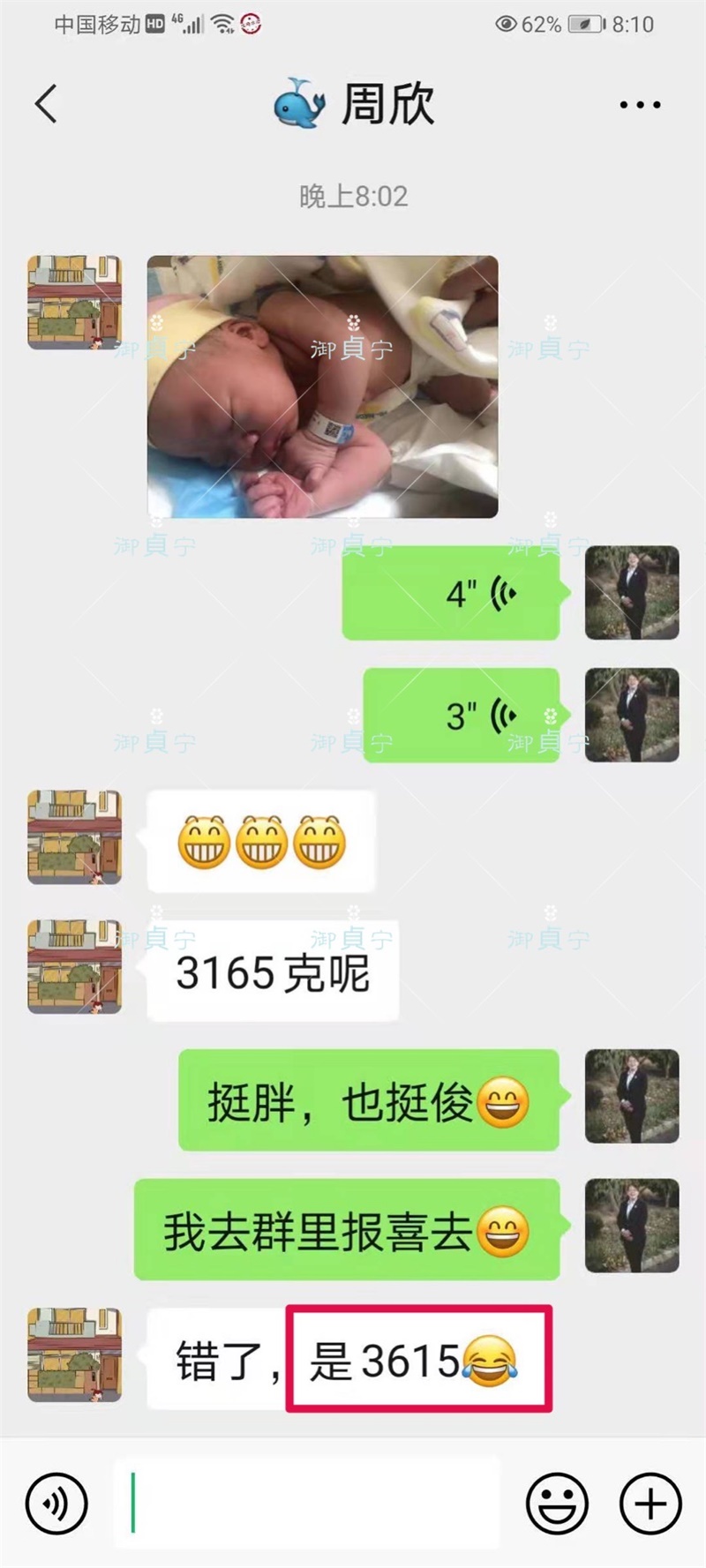The height and width of the screenshot is (1568, 706).
Task: Open the plus attachment menu
Action: [650, 1504]
